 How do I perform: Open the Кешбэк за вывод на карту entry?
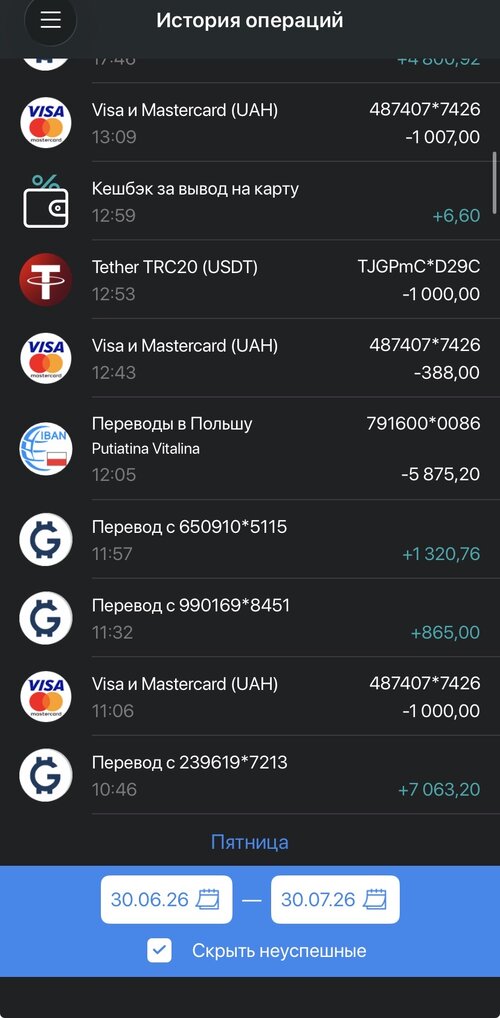(x=250, y=201)
